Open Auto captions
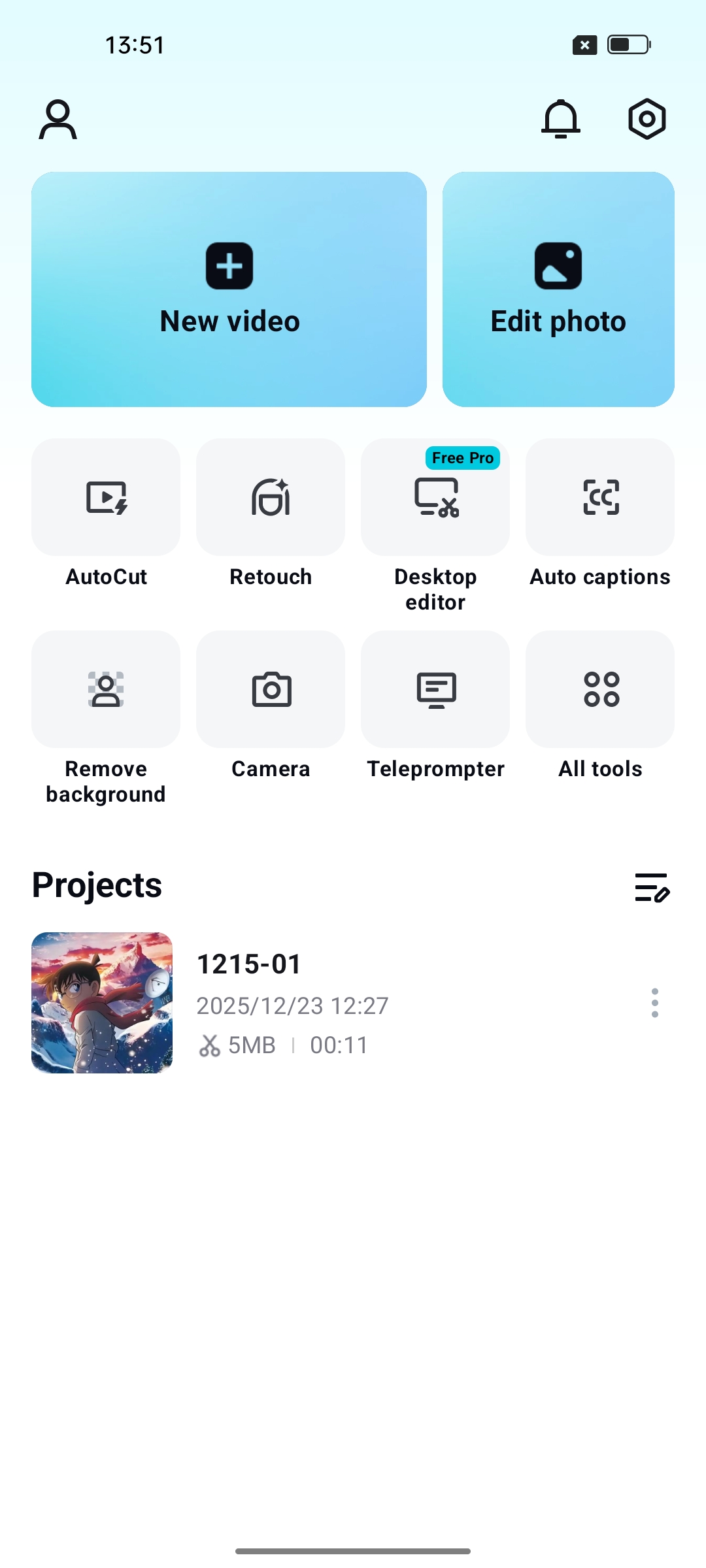This screenshot has height=1568, width=706. click(599, 497)
